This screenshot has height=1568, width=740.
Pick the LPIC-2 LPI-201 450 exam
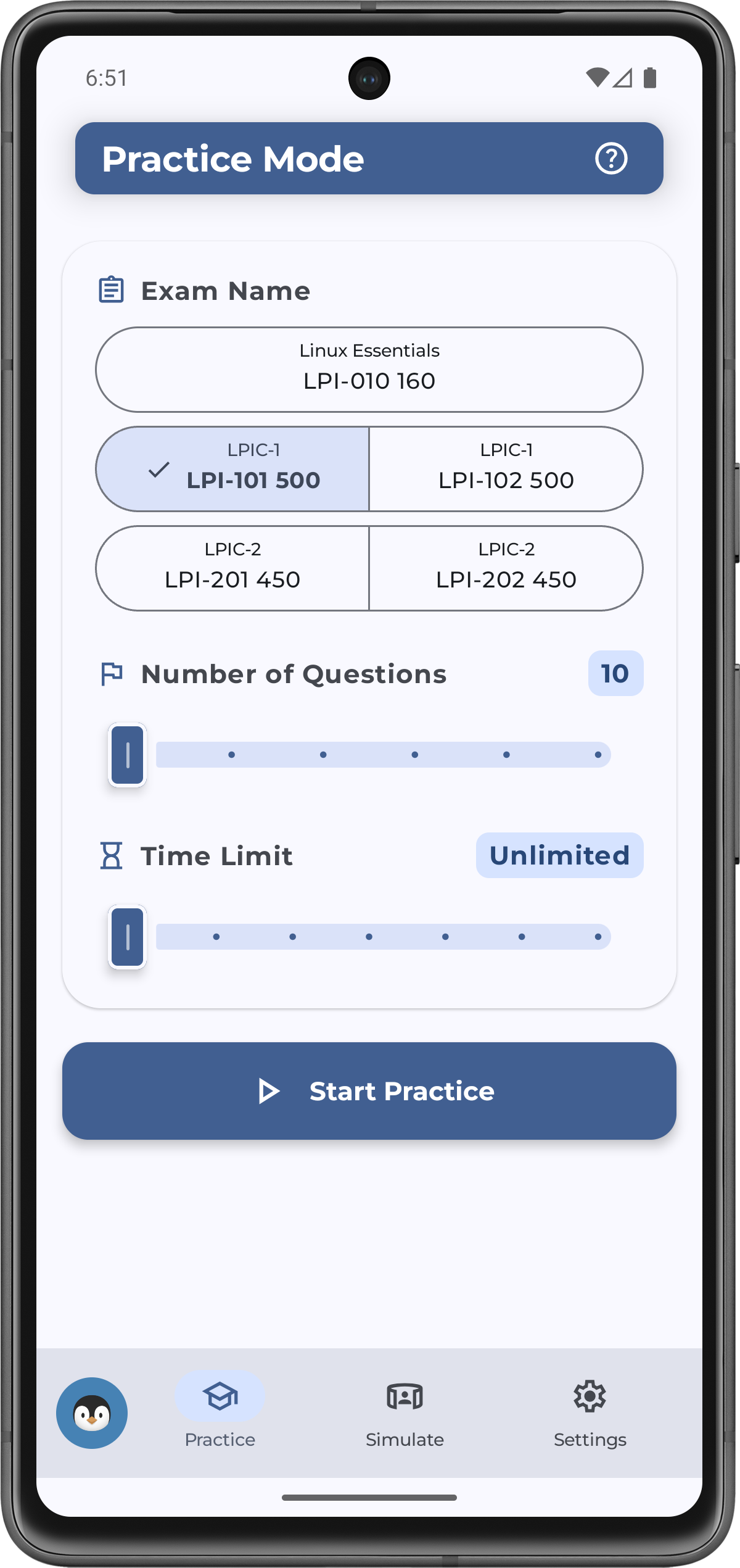233,568
